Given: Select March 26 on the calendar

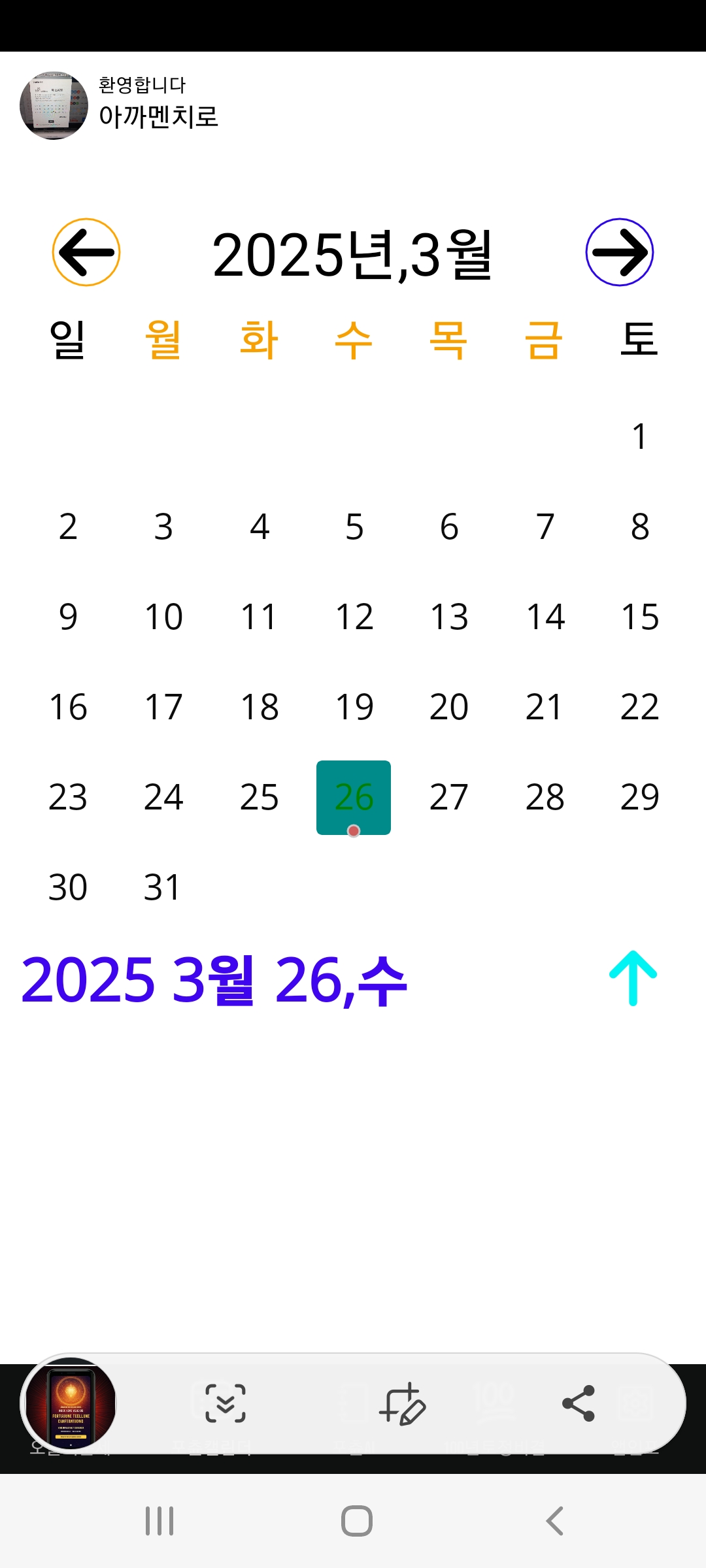Looking at the screenshot, I should [x=354, y=797].
